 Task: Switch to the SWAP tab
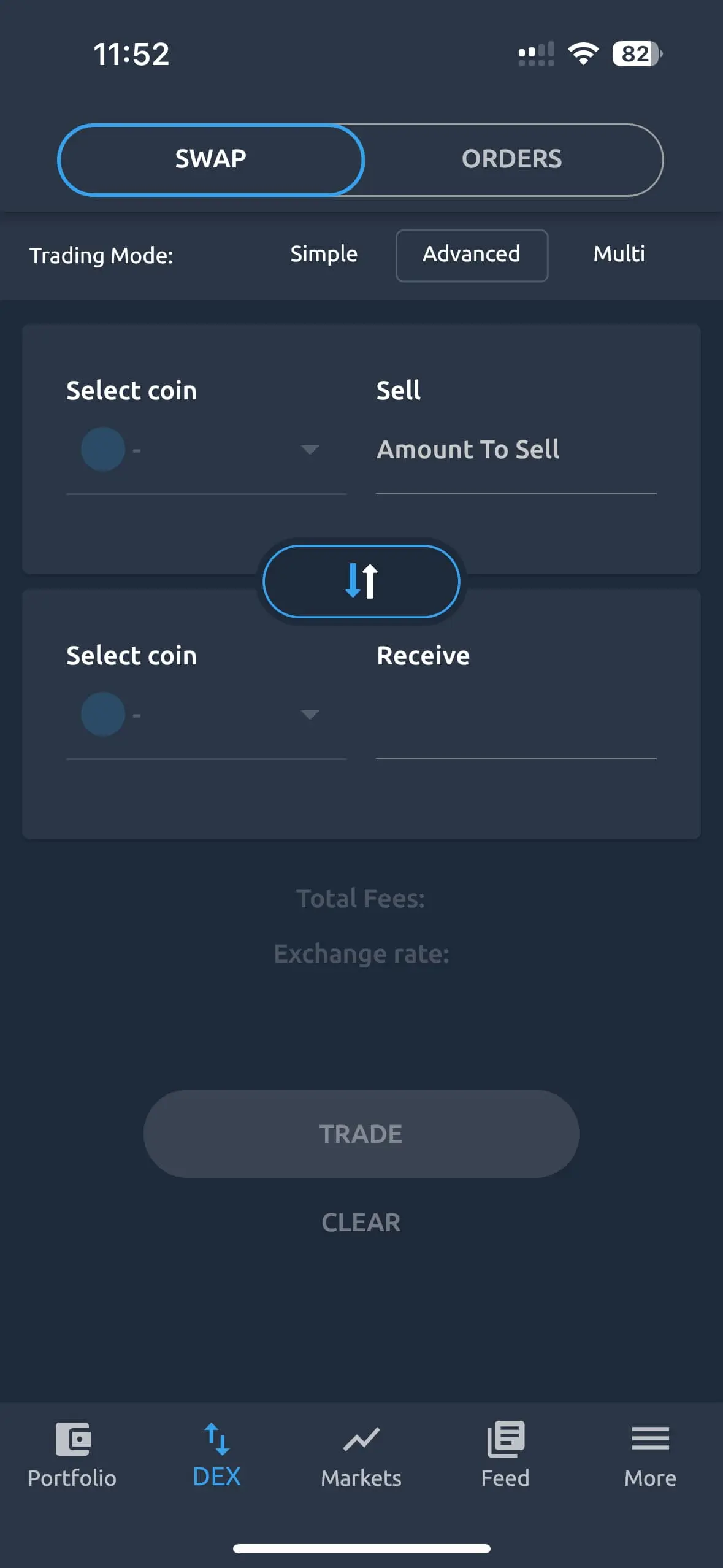coord(210,159)
